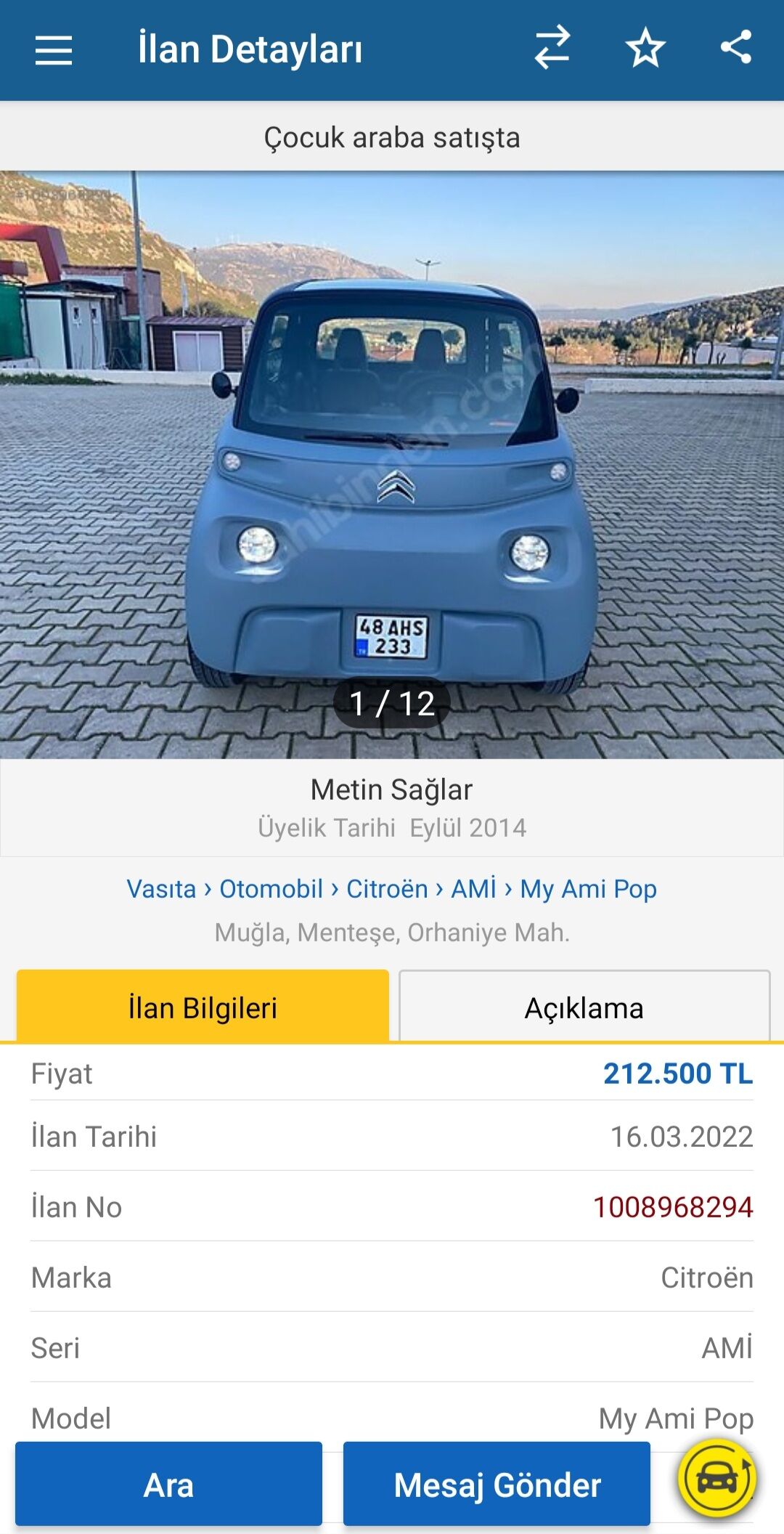The height and width of the screenshot is (1534, 784).
Task: Tap the yellow car floating button
Action: point(717,1479)
